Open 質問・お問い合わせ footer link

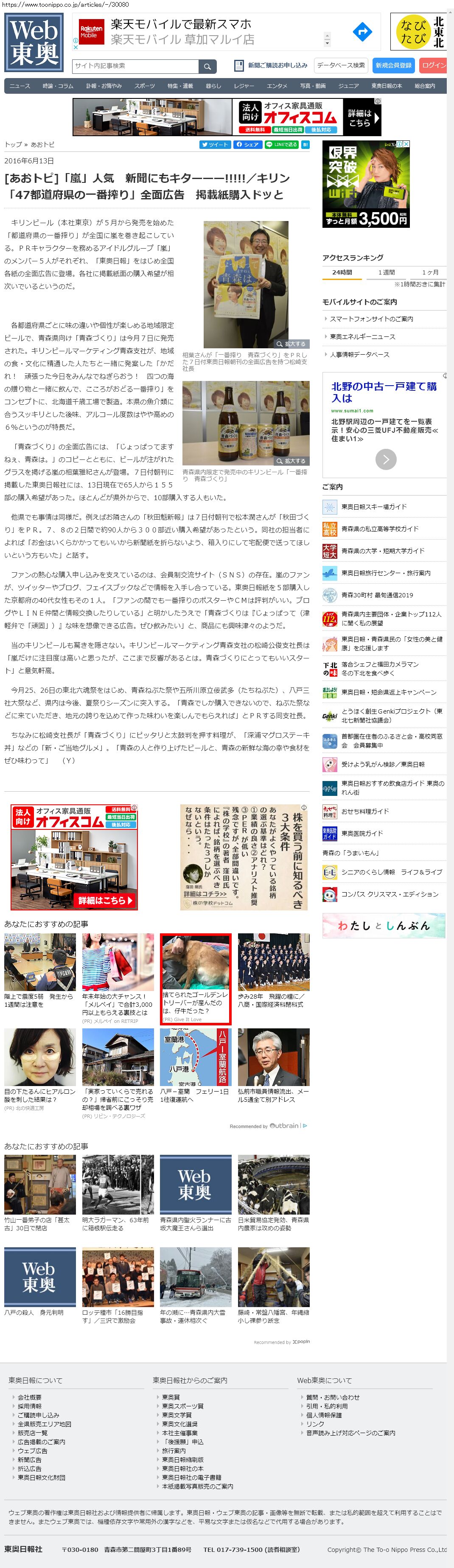pyautogui.click(x=332, y=1397)
